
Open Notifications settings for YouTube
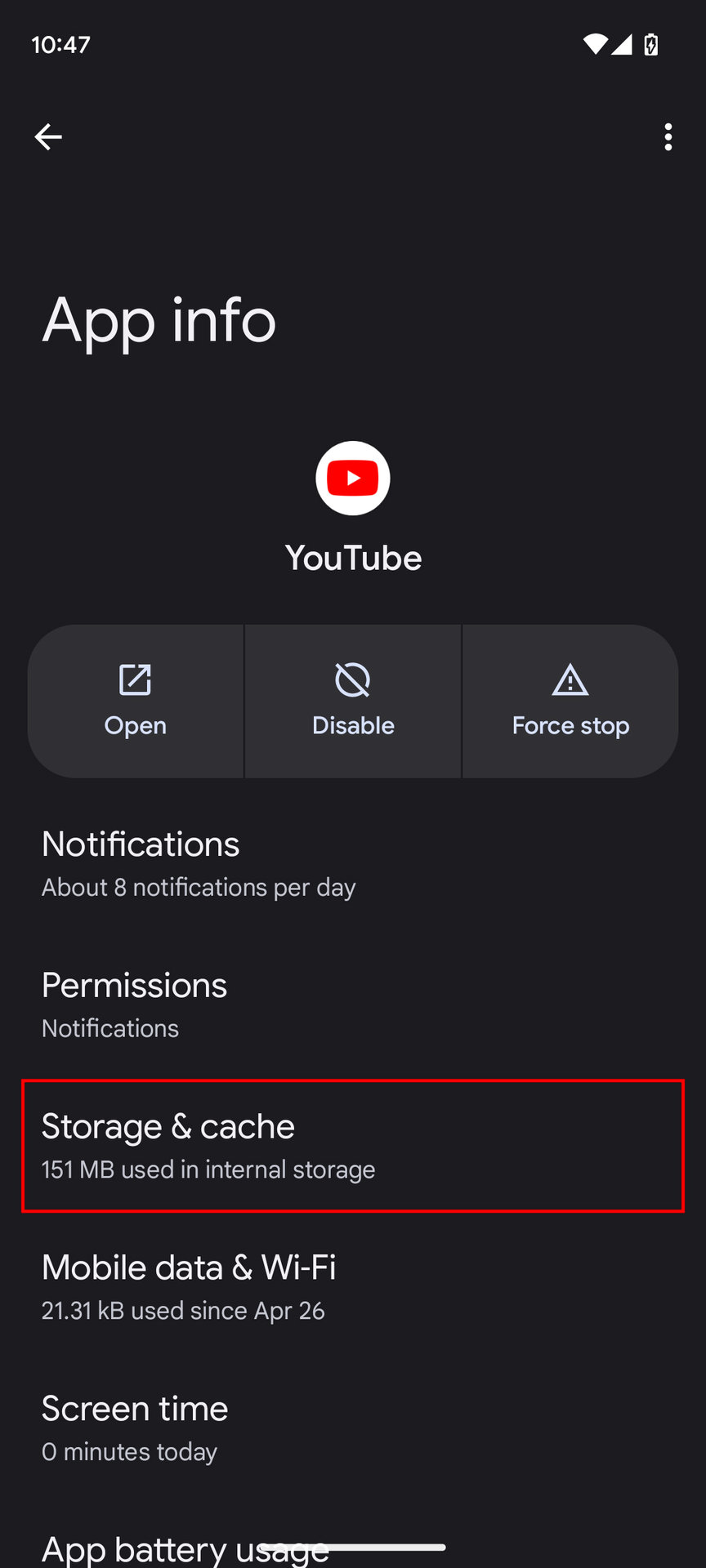tap(353, 864)
